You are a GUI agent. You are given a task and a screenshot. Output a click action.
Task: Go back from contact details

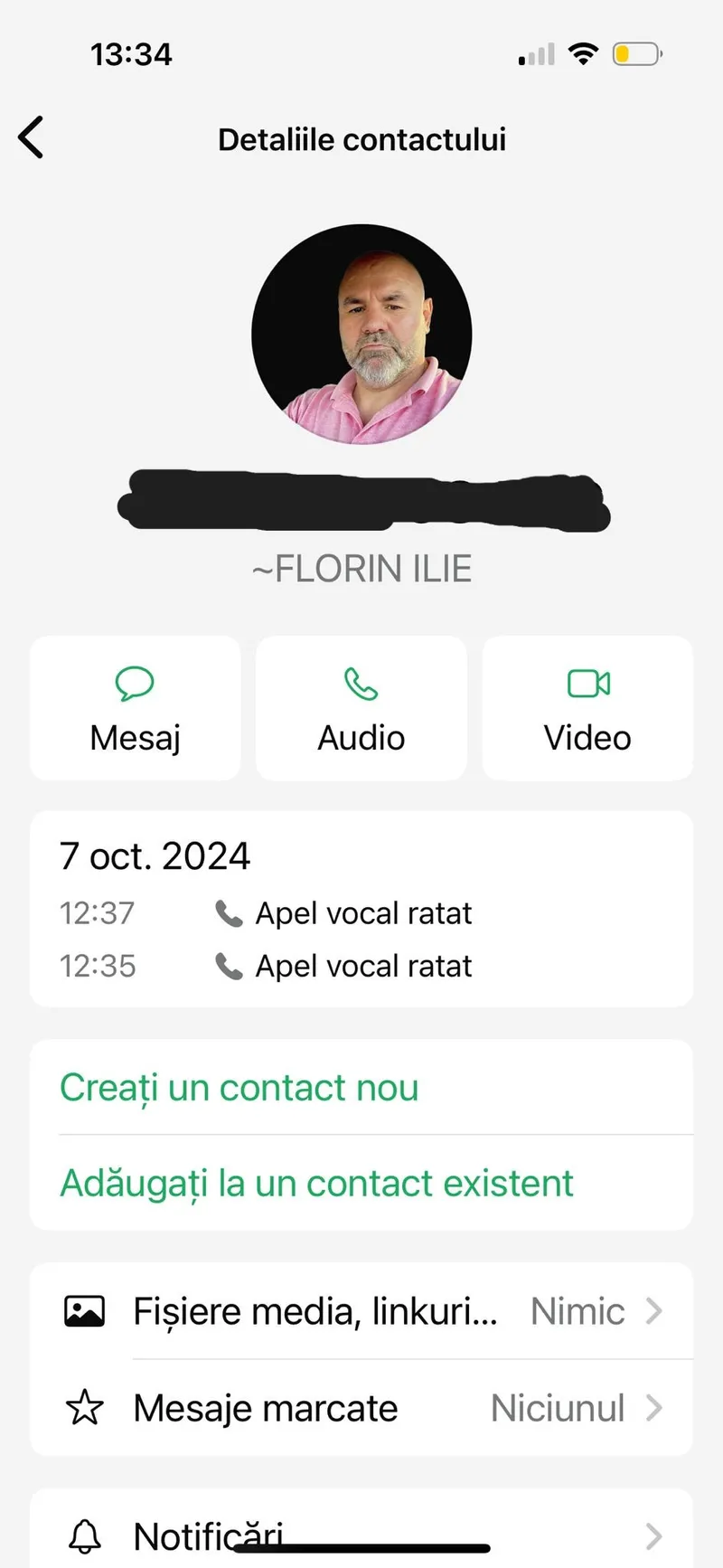pos(31,138)
